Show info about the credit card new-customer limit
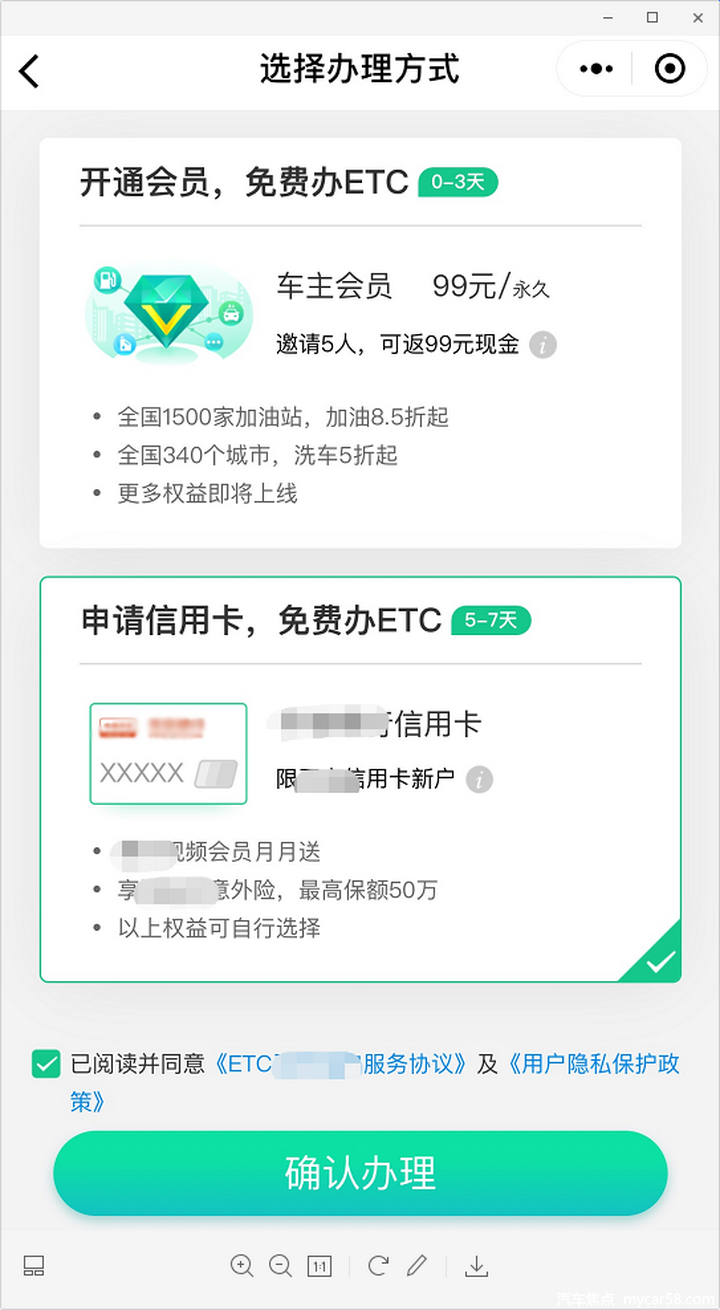The image size is (720, 1310). [480, 779]
